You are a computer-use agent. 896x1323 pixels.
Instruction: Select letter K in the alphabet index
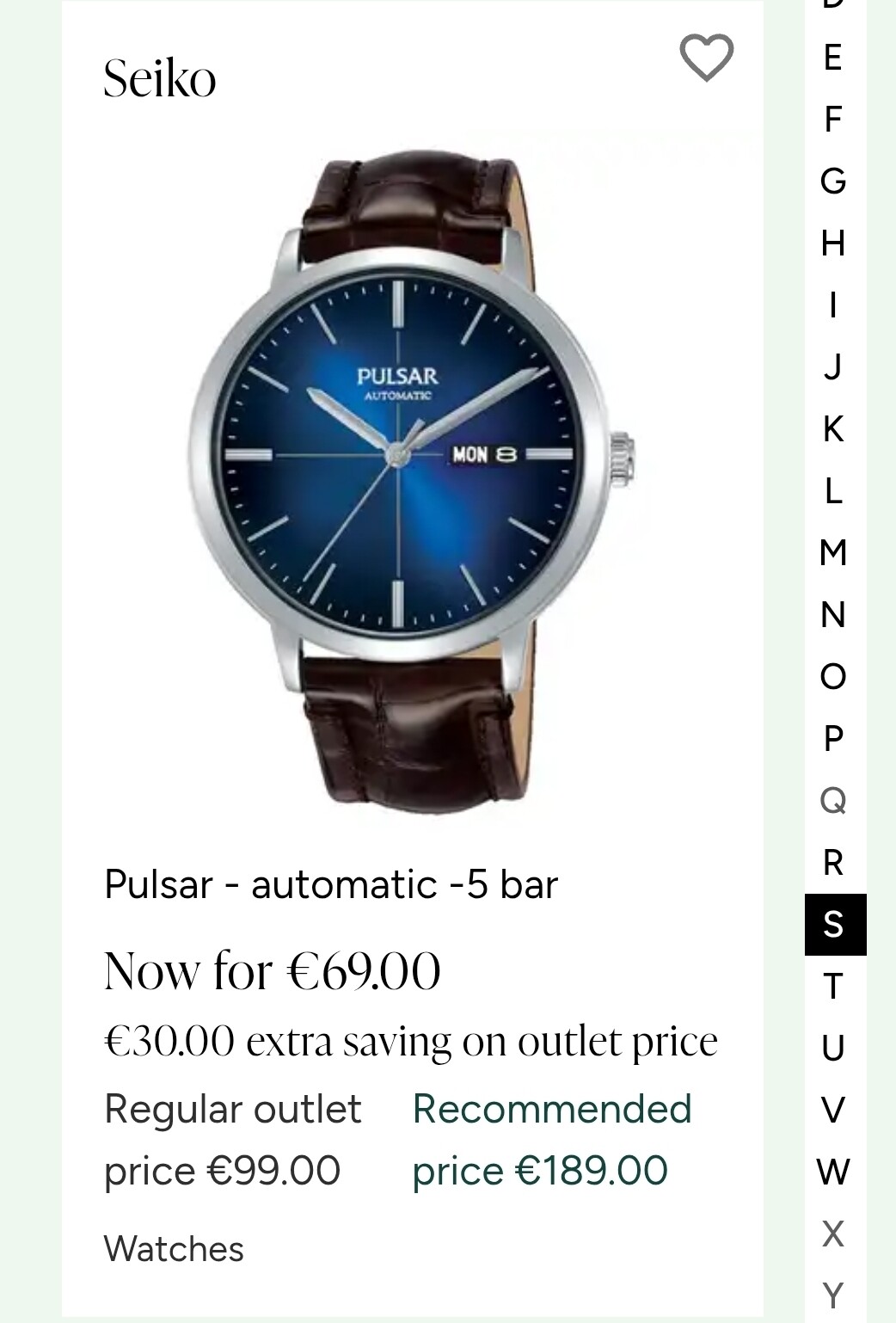tap(833, 429)
